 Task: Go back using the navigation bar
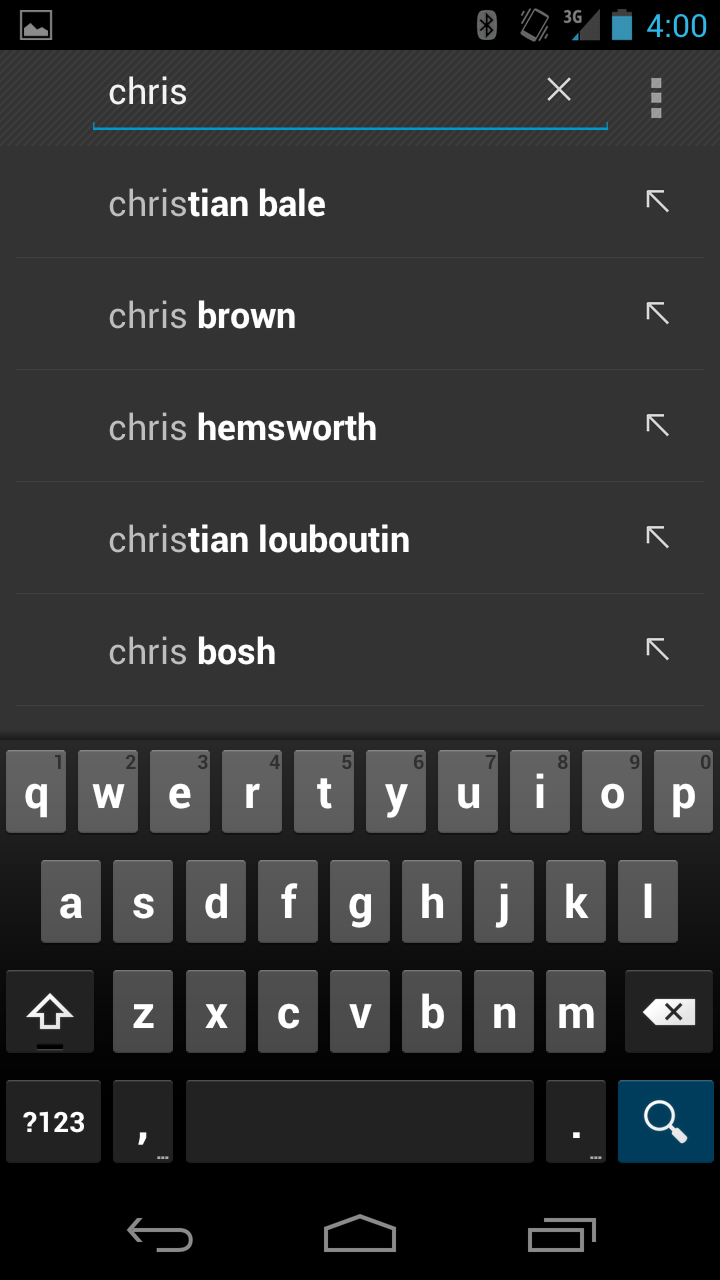(x=160, y=1236)
